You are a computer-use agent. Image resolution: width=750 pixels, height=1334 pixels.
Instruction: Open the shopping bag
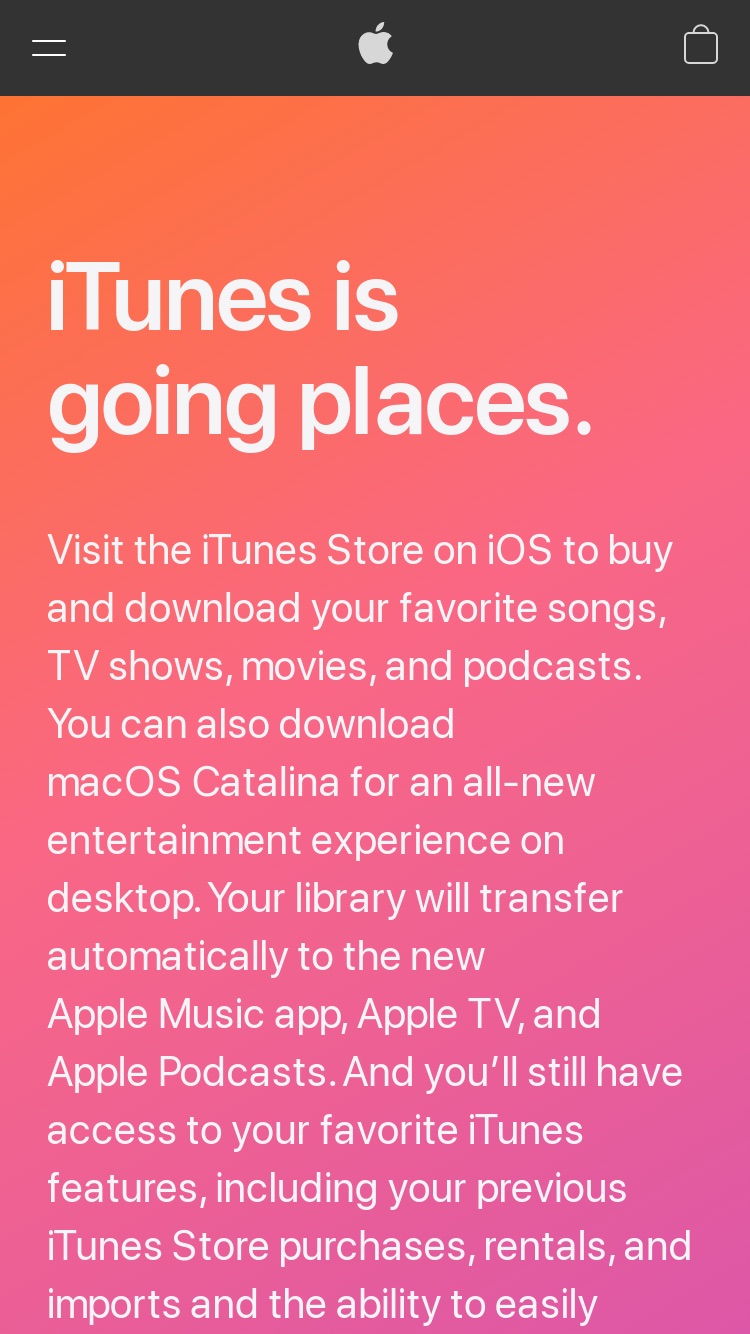pos(701,45)
